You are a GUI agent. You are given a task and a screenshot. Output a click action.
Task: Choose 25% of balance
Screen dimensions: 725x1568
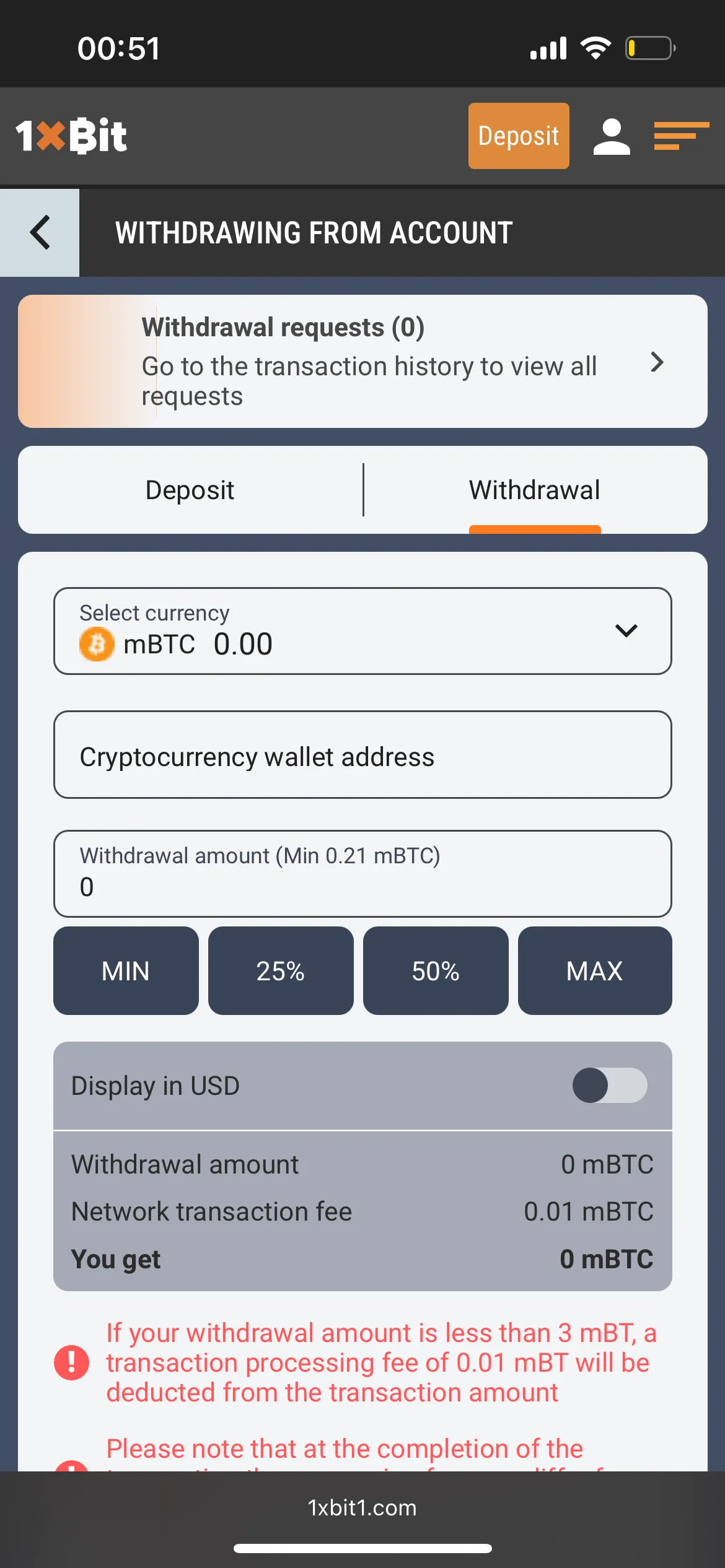coord(281,971)
